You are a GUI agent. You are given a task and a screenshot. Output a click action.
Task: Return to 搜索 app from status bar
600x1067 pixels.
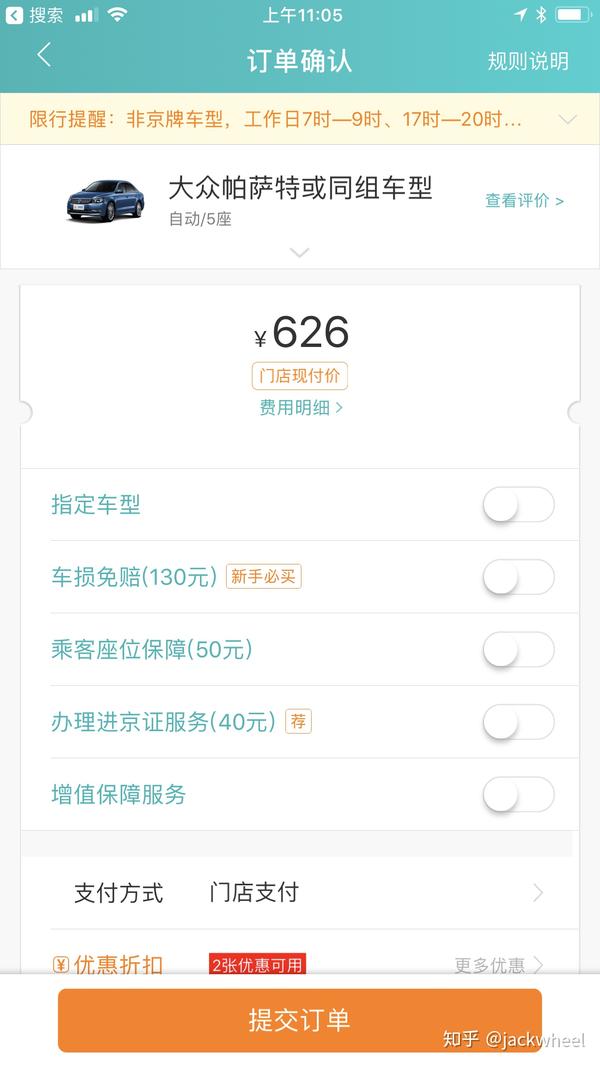(x=34, y=15)
